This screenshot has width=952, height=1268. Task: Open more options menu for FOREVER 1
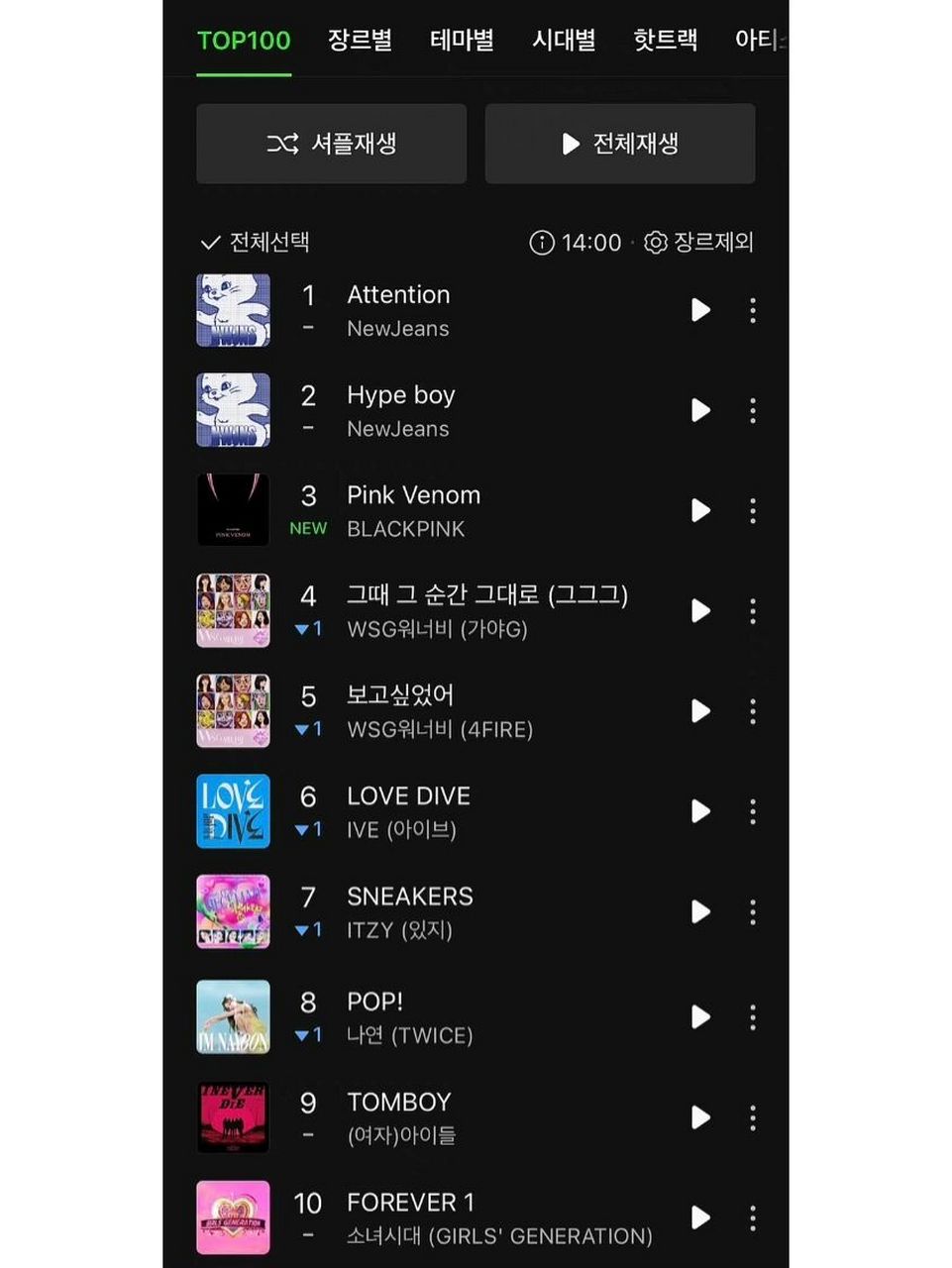click(753, 1217)
